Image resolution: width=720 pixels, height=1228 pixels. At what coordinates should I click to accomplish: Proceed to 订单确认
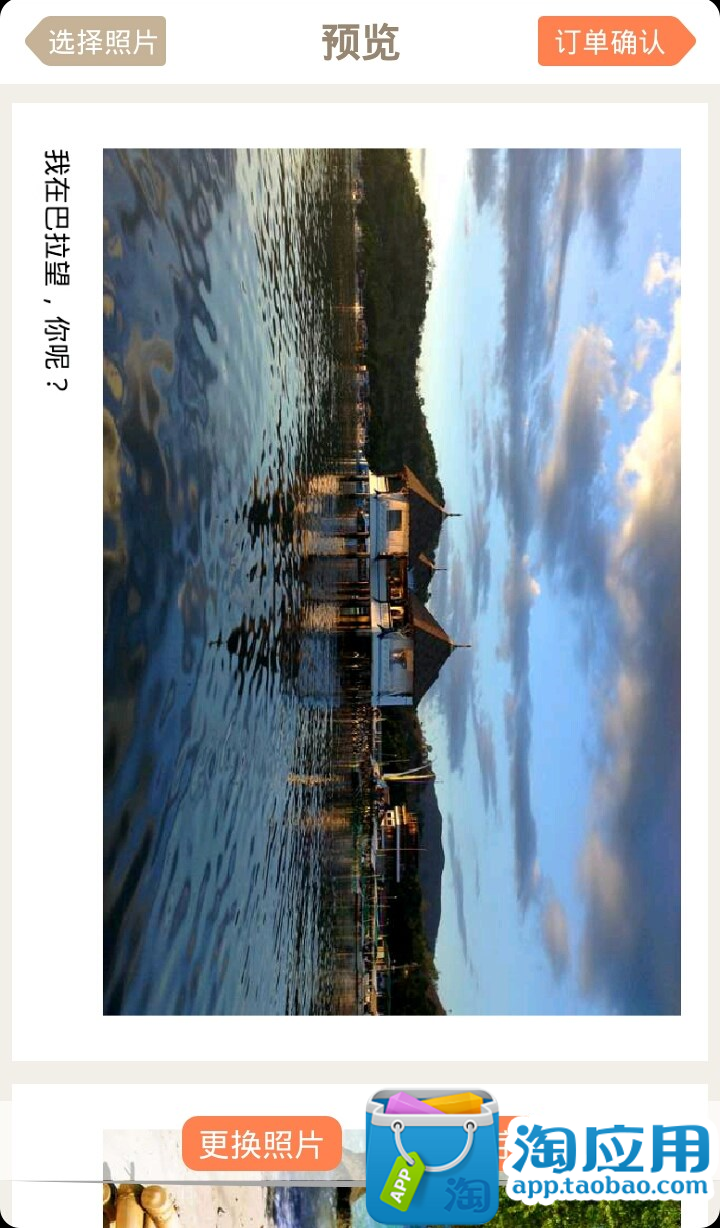(x=614, y=42)
